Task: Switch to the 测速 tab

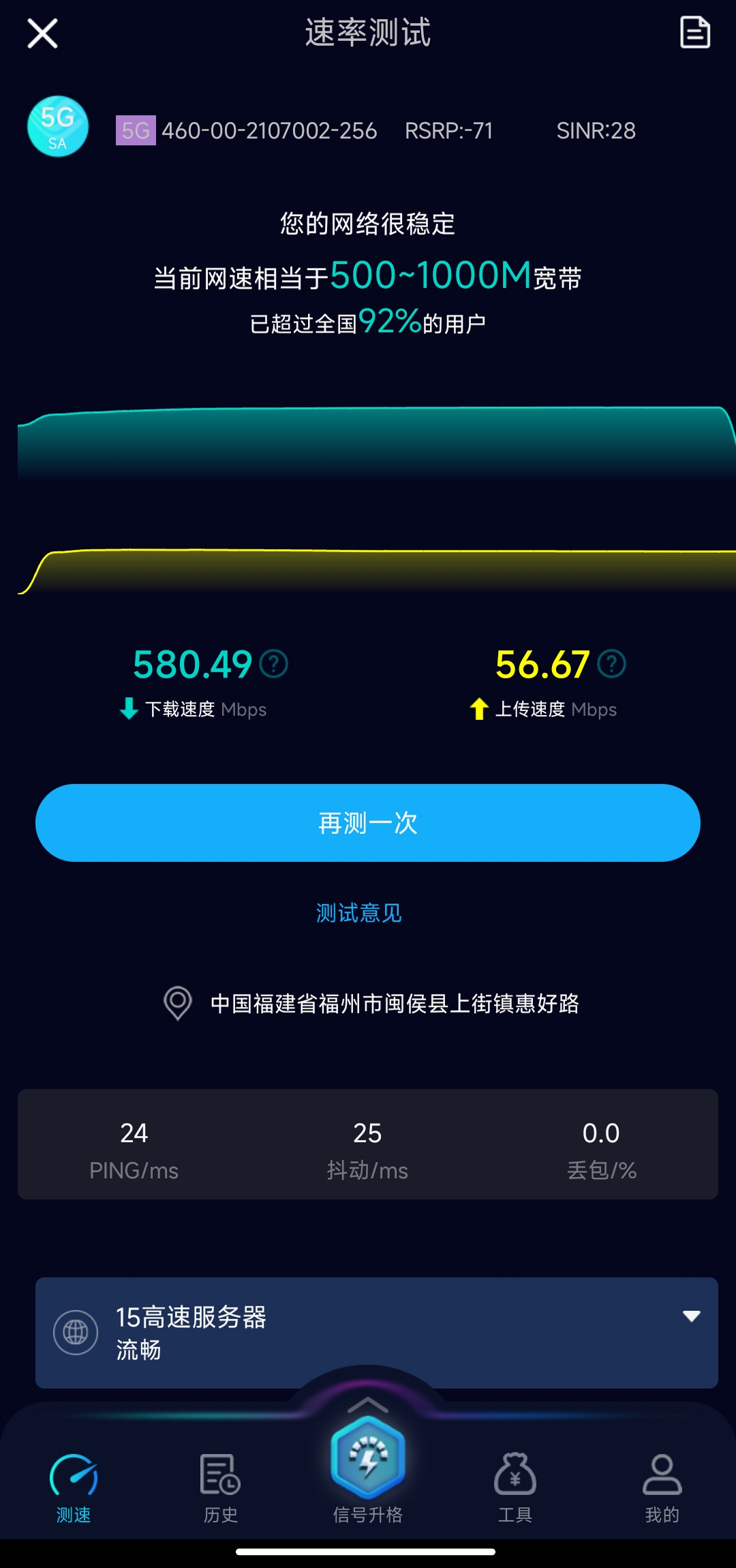Action: click(x=74, y=1476)
